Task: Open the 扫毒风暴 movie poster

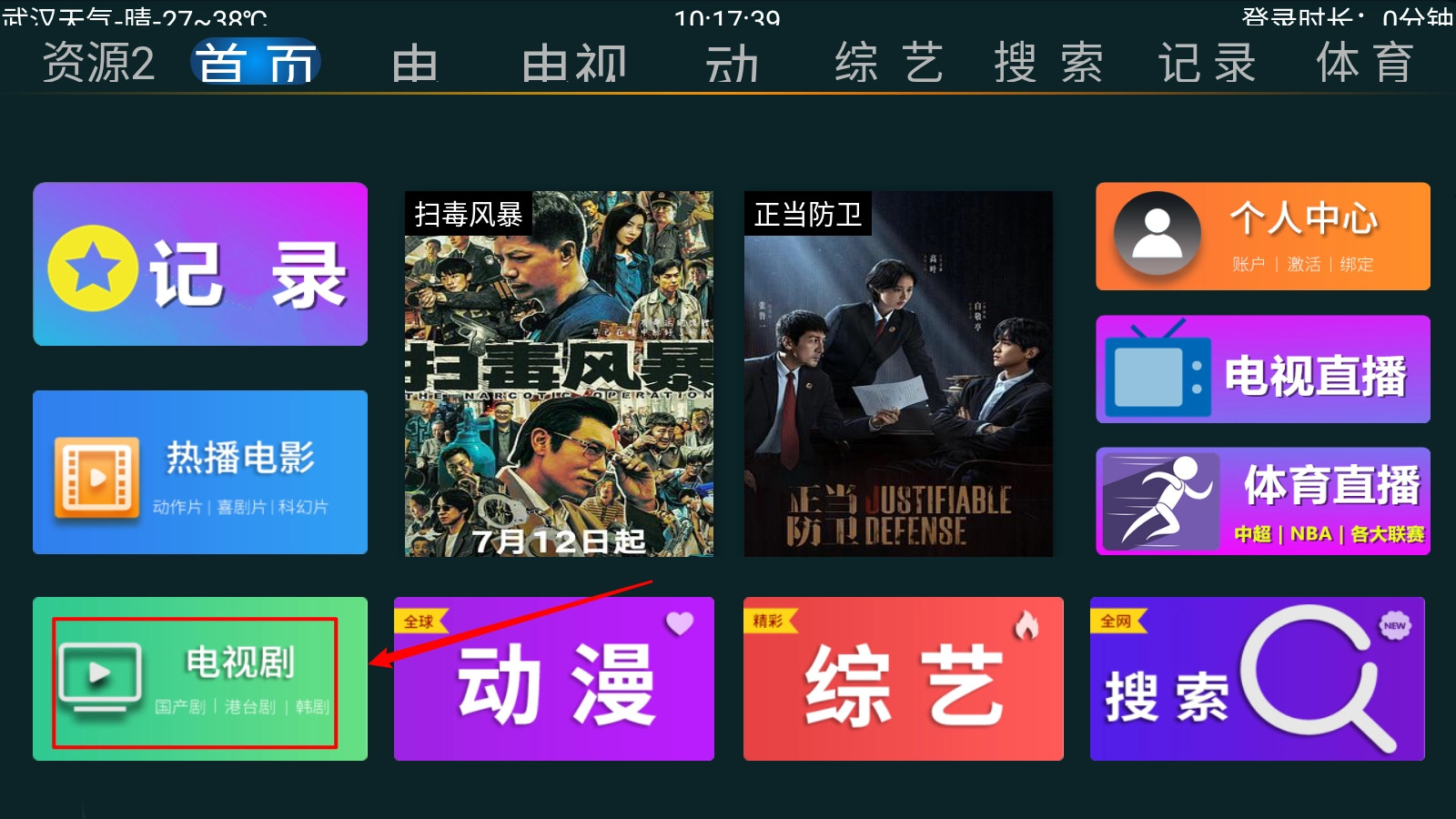Action: pos(559,374)
